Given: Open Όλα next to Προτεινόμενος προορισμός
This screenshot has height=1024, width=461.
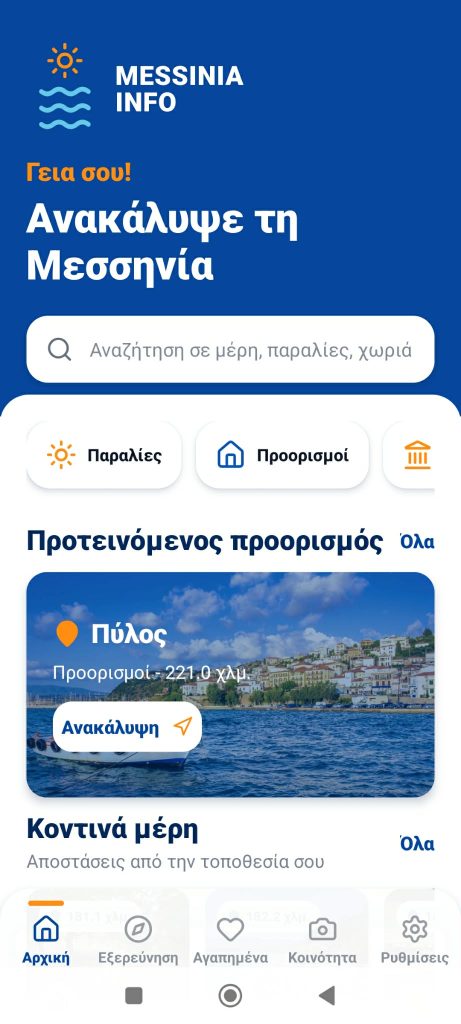Looking at the screenshot, I should (x=417, y=542).
